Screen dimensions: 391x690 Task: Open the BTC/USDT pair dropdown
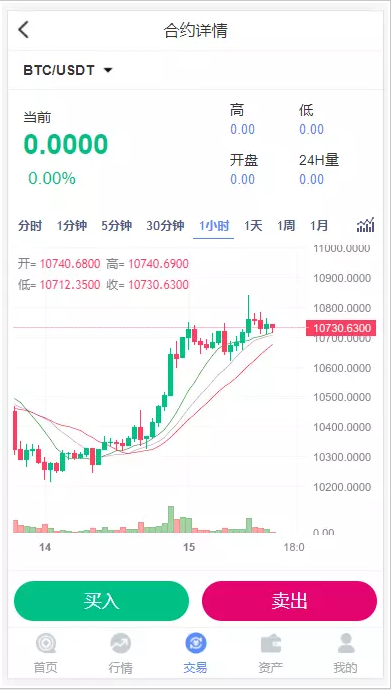click(68, 70)
